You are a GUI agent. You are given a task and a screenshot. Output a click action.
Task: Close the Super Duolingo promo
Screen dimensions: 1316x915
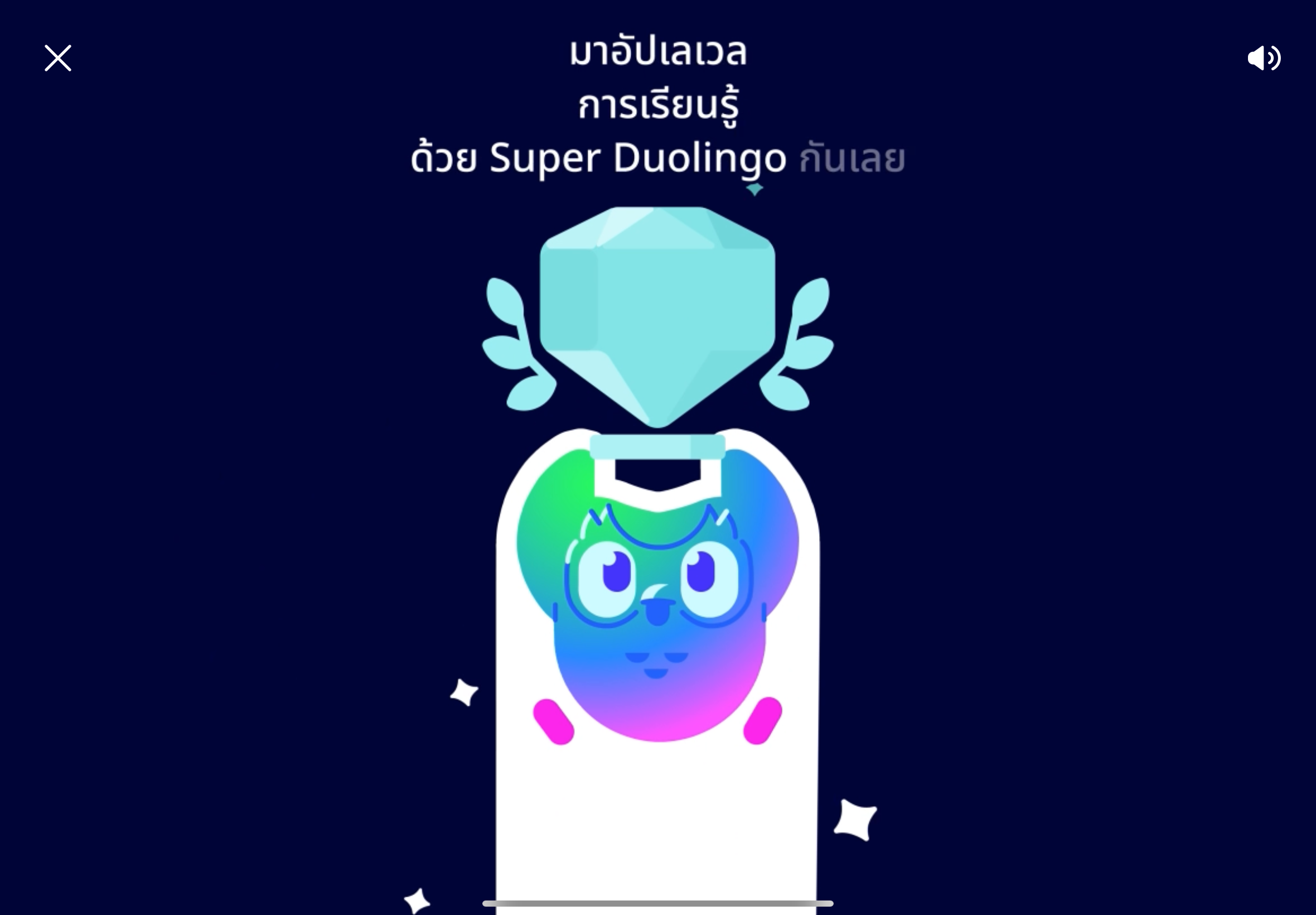pyautogui.click(x=58, y=58)
